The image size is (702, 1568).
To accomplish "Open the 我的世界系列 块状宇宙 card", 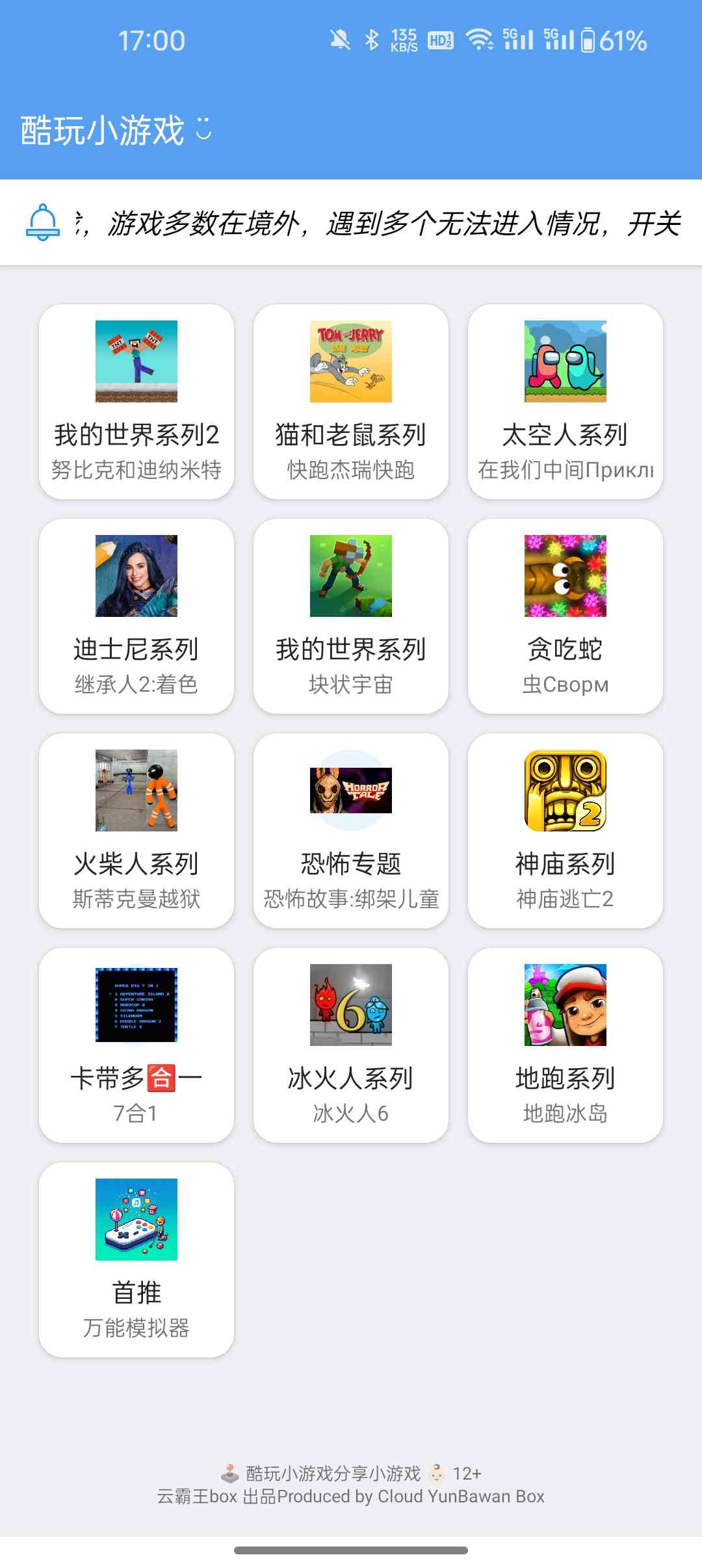I will tap(351, 616).
